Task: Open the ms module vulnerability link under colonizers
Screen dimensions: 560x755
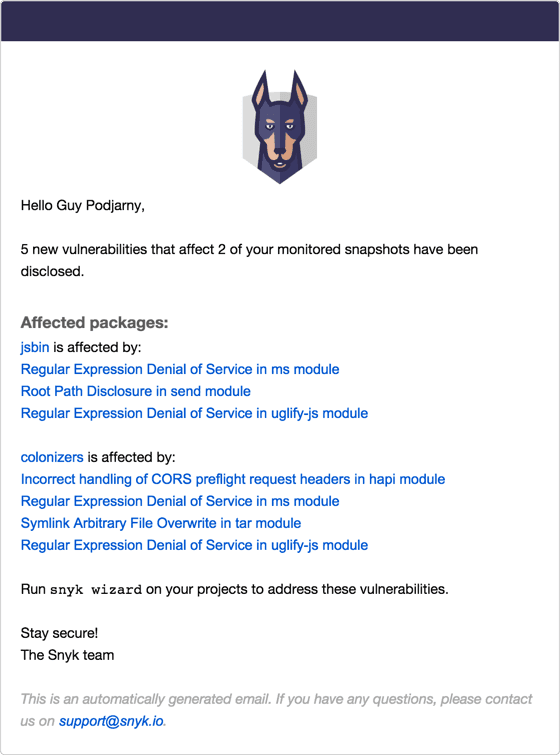Action: click(180, 501)
